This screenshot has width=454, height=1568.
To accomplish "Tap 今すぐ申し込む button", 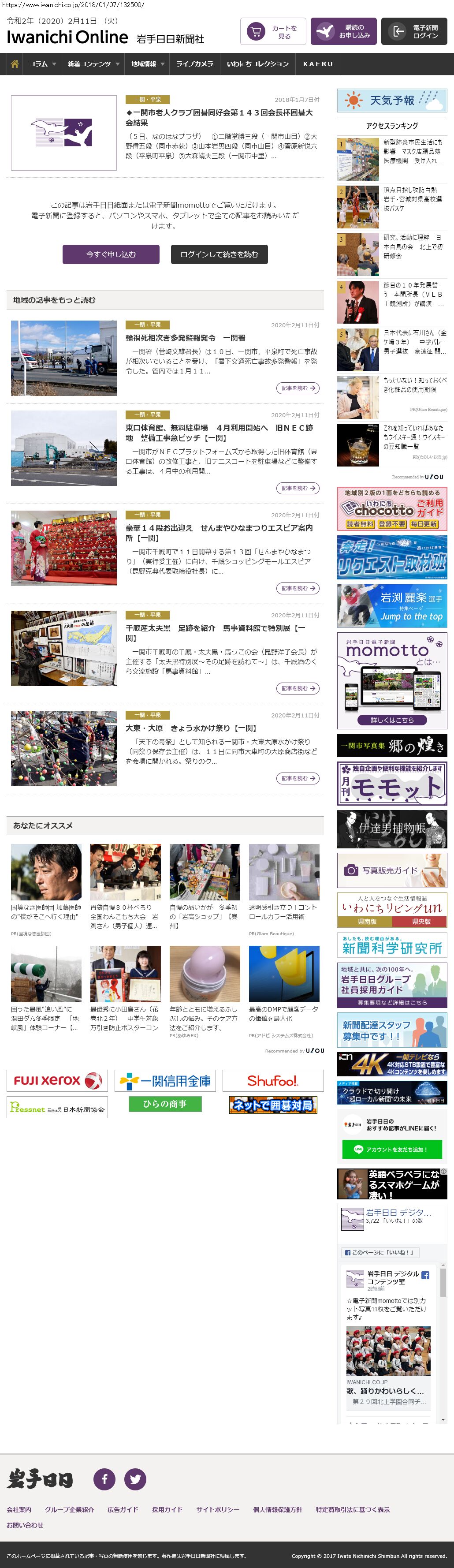I will (x=111, y=254).
